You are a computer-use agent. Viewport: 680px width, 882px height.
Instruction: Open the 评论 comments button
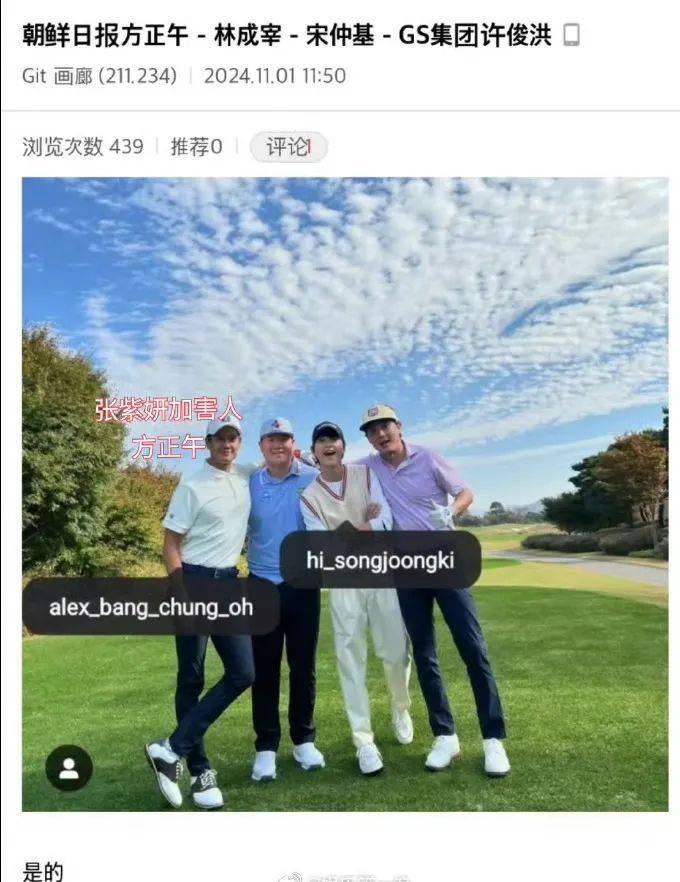(288, 147)
